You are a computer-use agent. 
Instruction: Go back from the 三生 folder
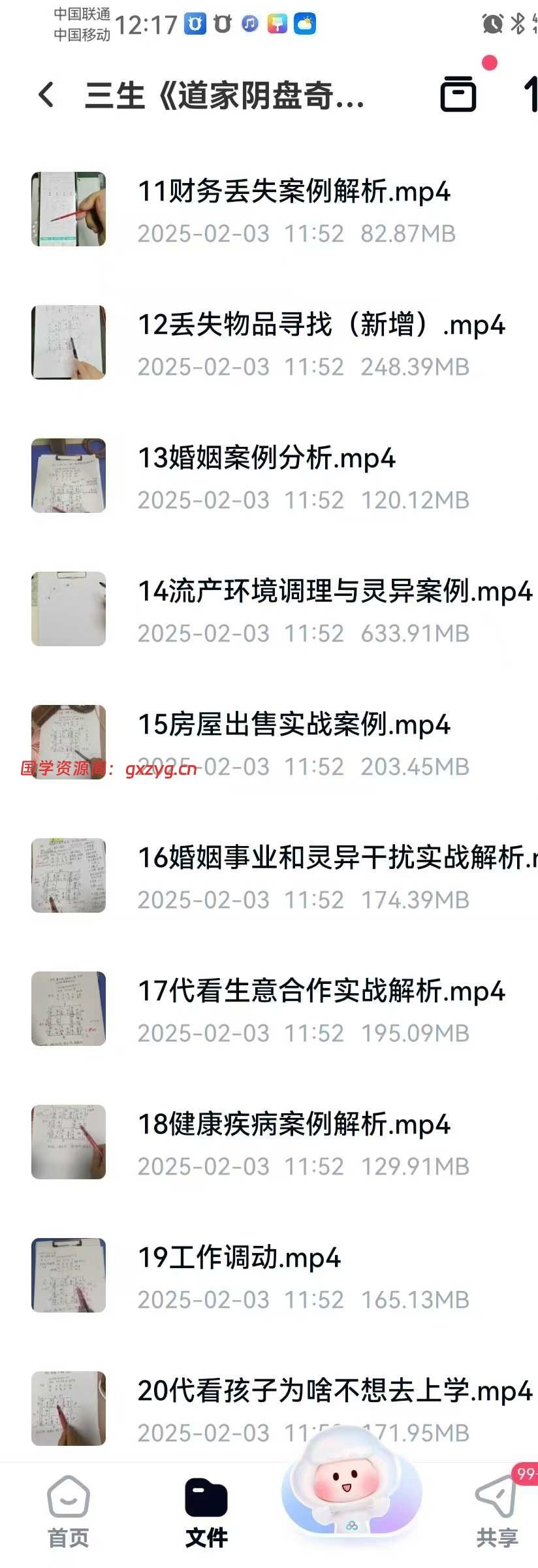(46, 95)
